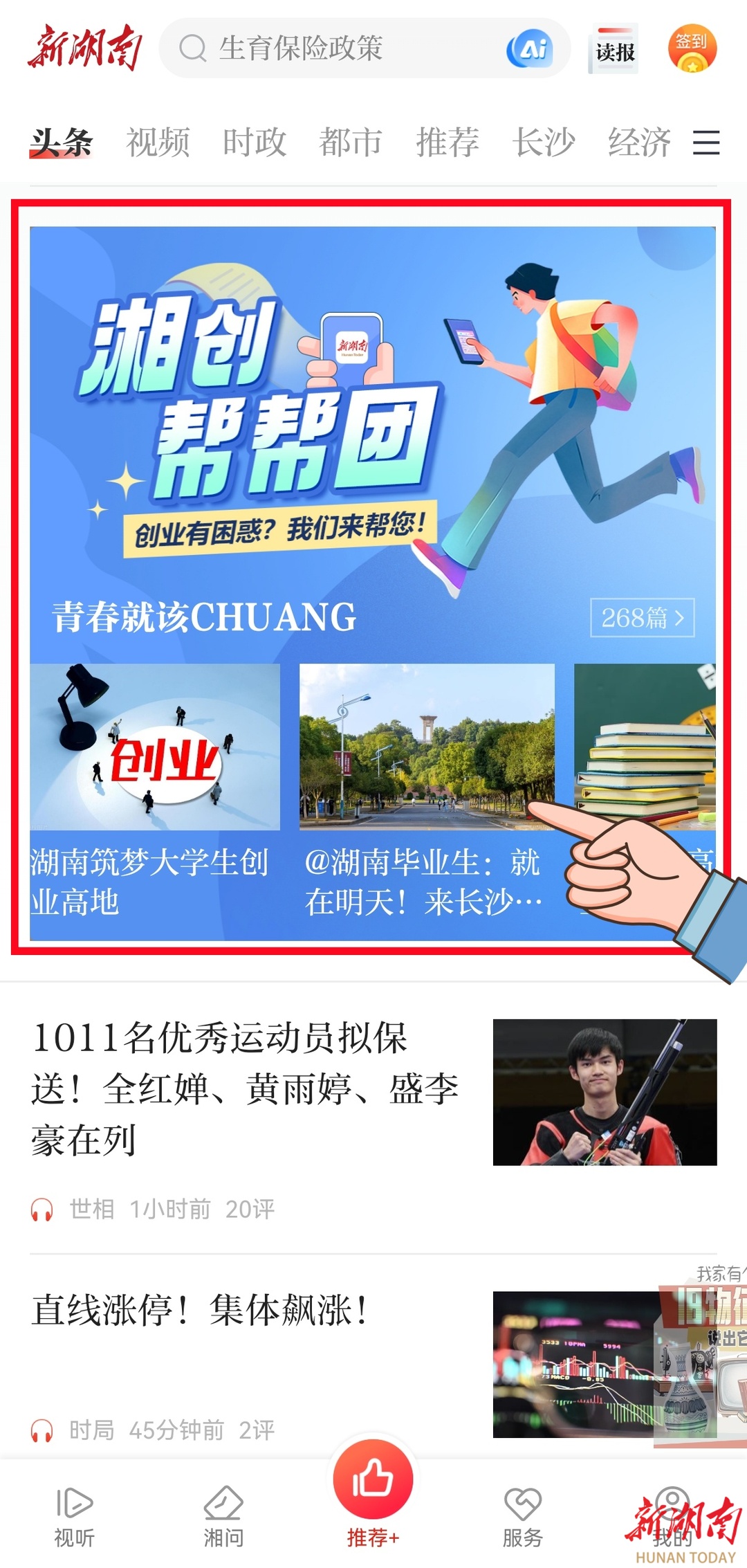747x1568 pixels.
Task: Open 读报 newspaper reader
Action: pos(614,50)
